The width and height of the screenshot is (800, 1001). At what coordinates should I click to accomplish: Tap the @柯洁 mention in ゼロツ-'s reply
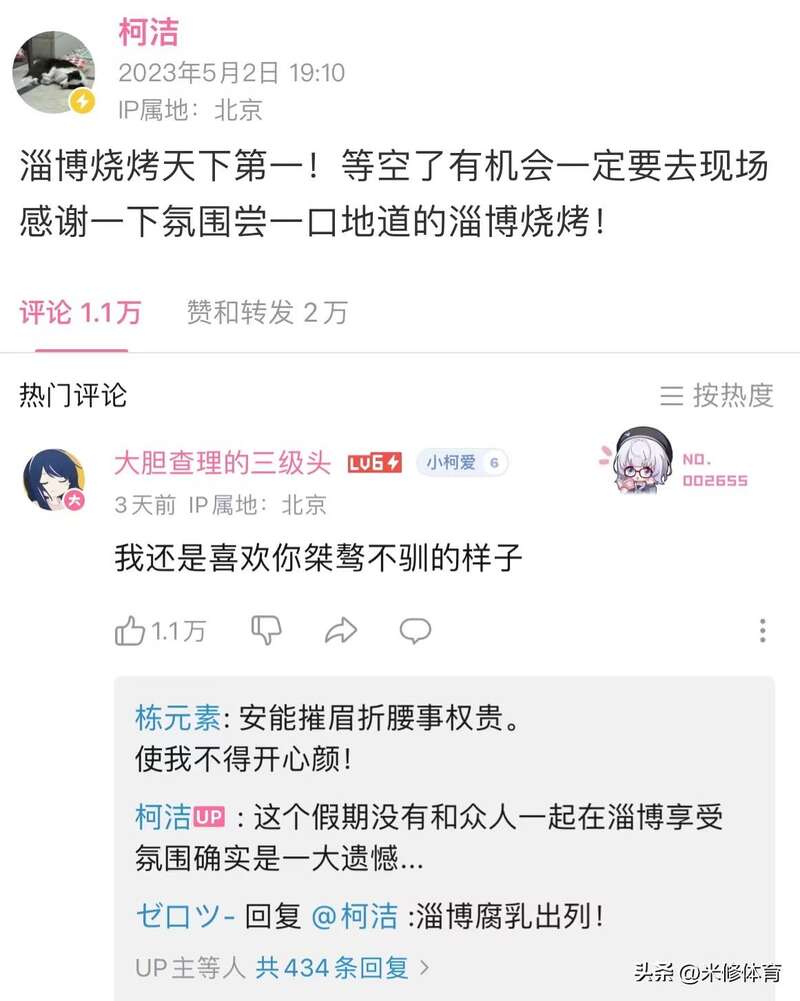click(355, 916)
